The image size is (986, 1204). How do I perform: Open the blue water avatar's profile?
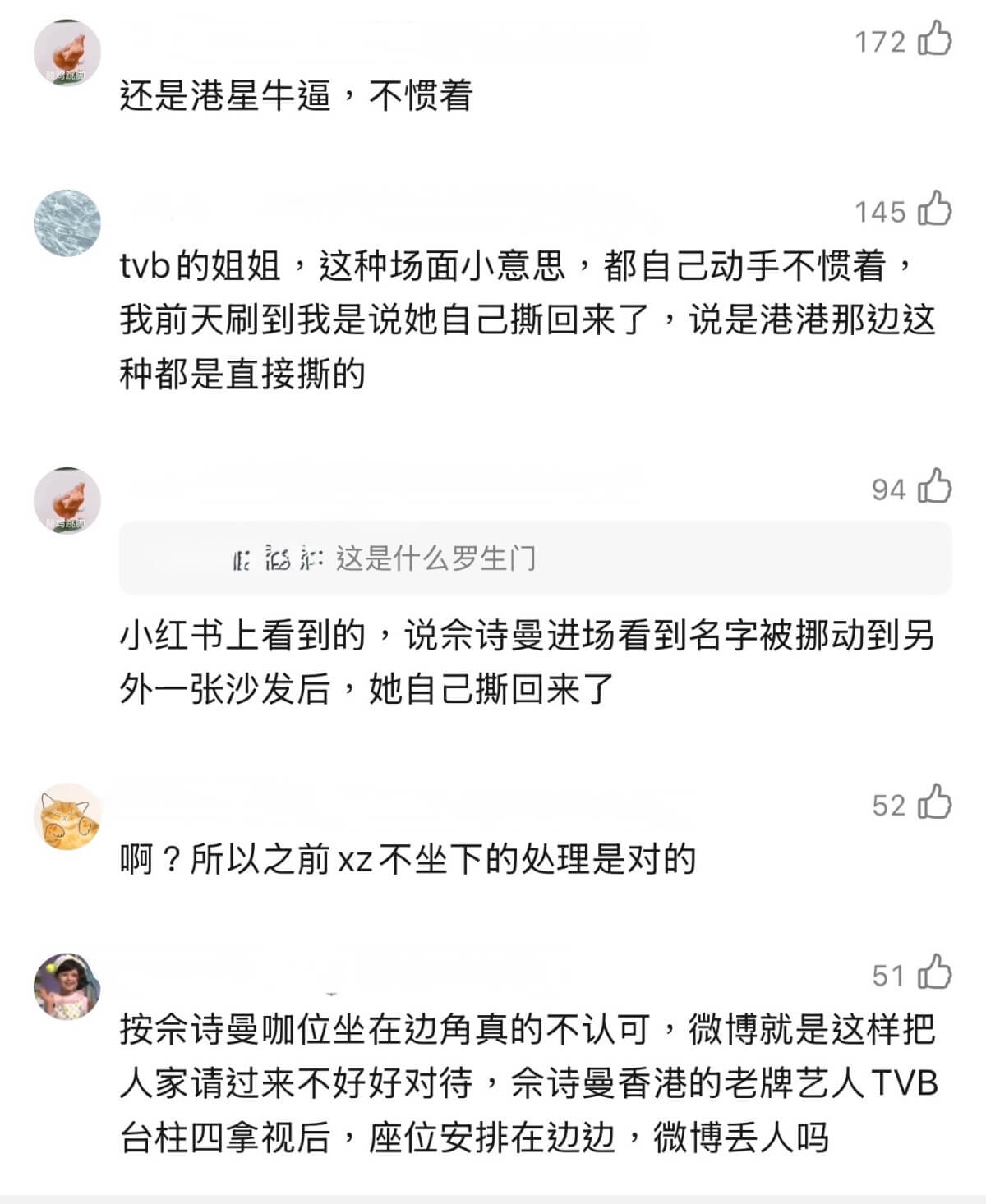pyautogui.click(x=67, y=223)
